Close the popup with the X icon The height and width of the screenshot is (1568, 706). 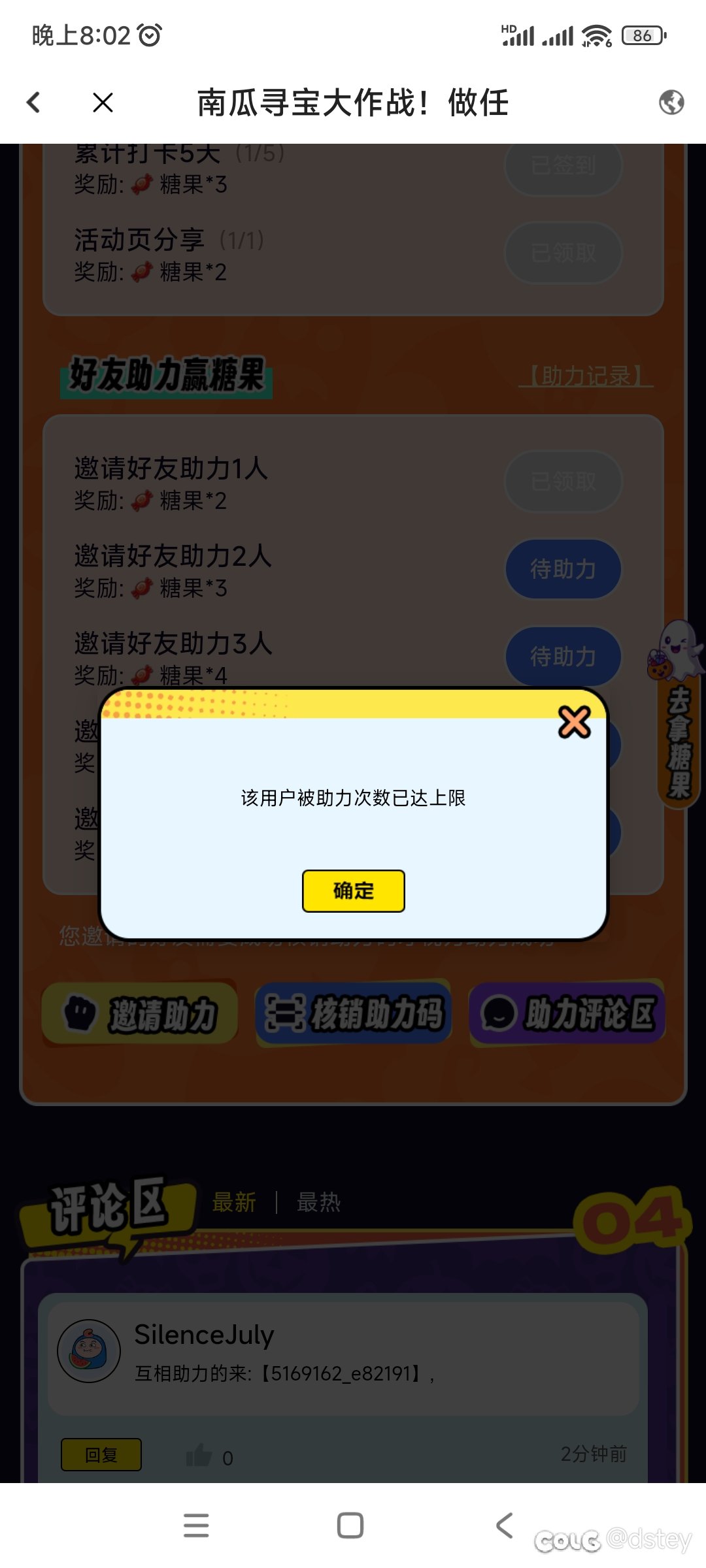[x=574, y=722]
